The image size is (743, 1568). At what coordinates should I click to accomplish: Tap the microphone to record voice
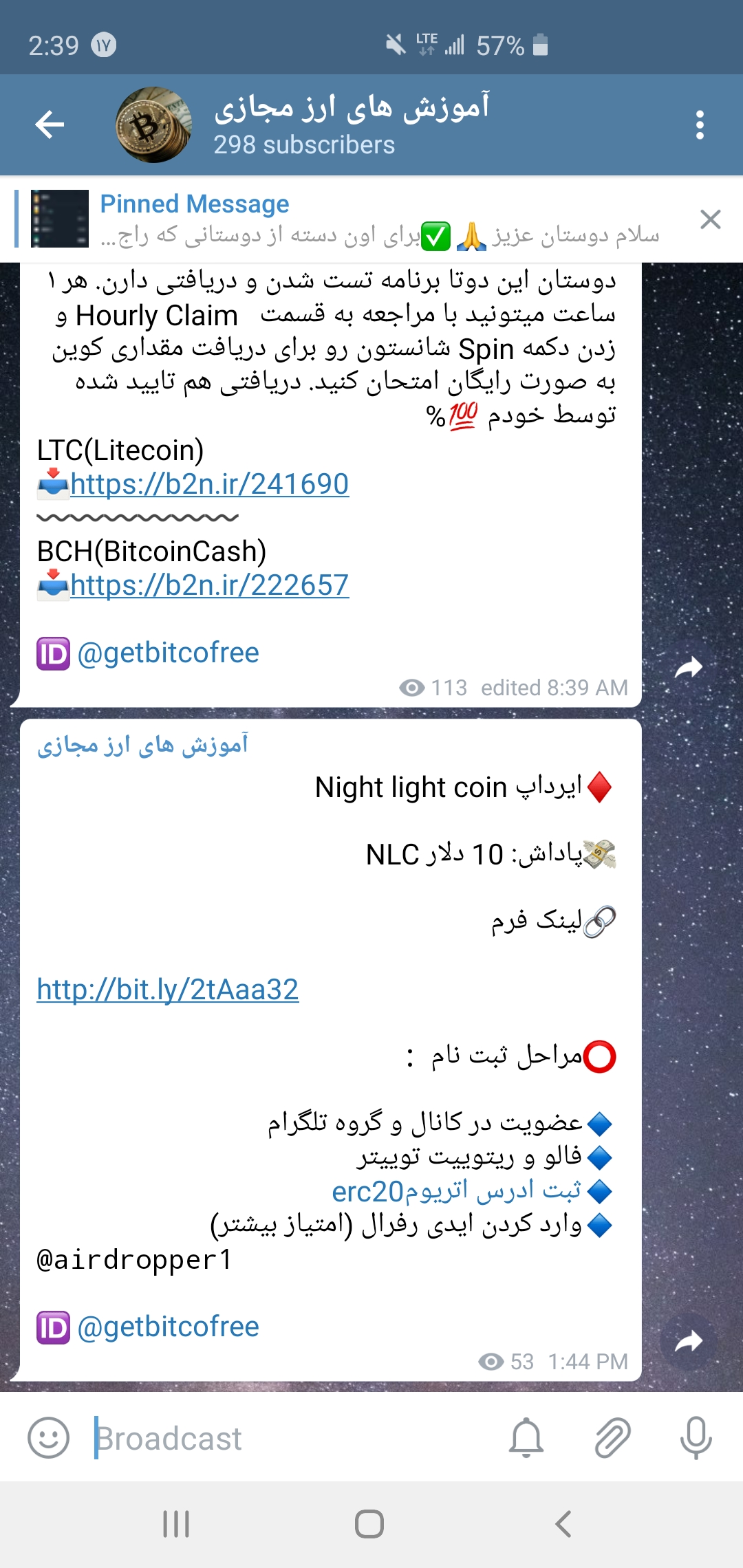(x=696, y=1437)
